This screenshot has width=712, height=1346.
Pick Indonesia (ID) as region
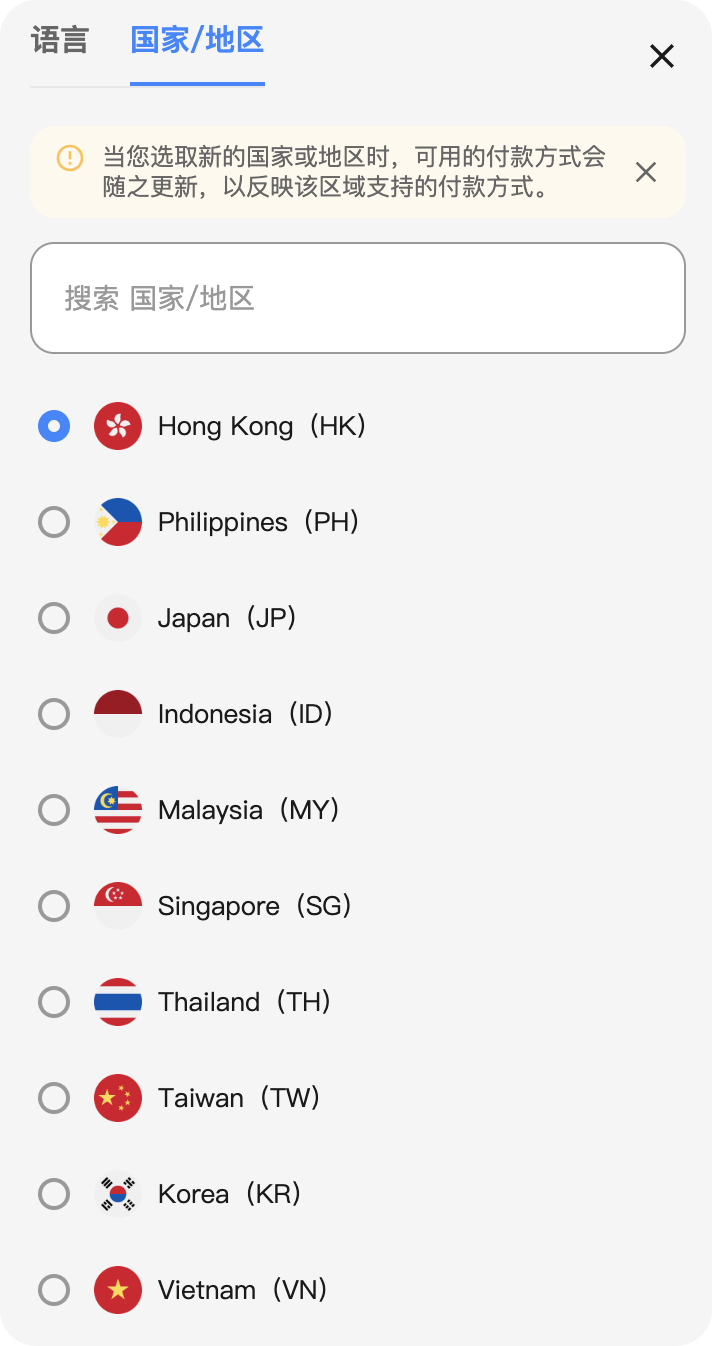[54, 714]
